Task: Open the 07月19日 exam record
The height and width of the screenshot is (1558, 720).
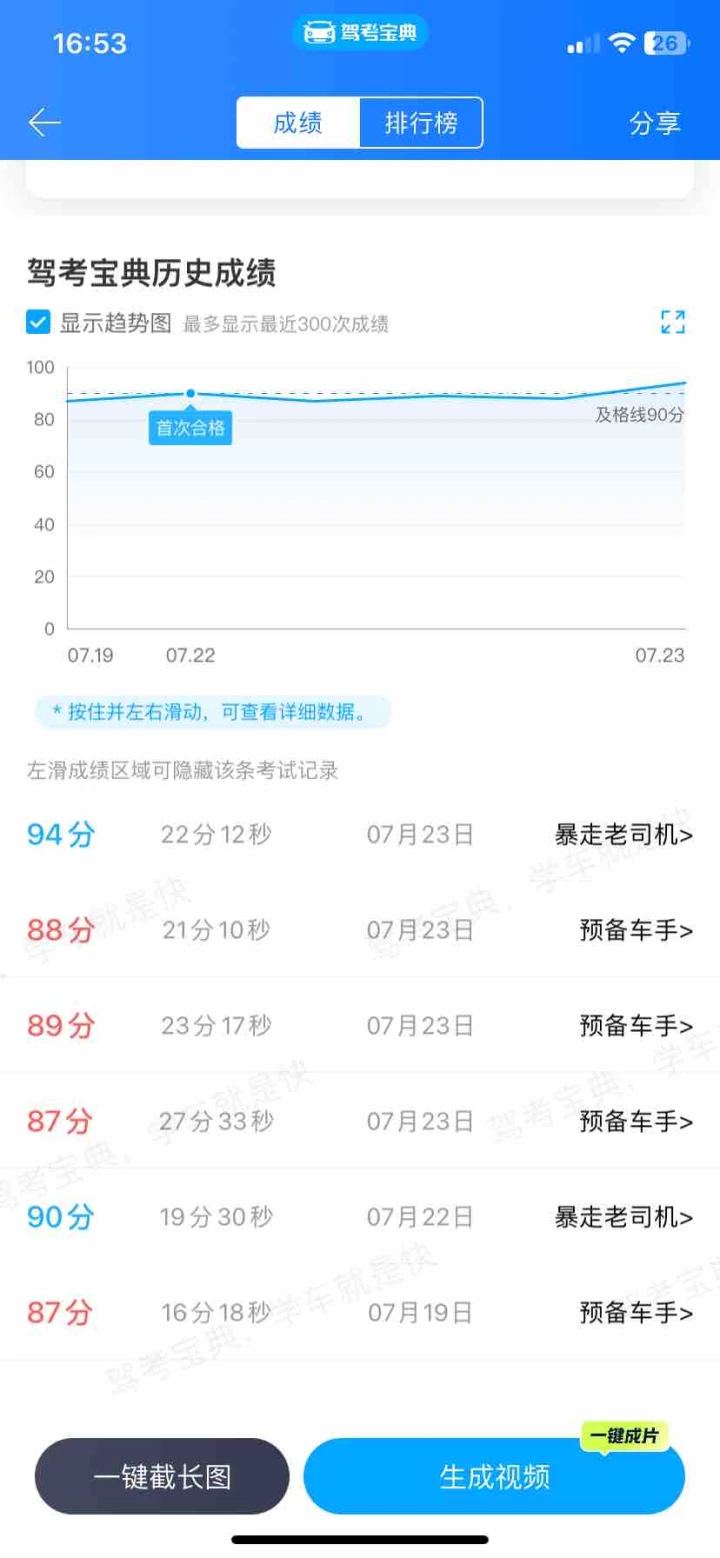Action: click(x=360, y=1312)
